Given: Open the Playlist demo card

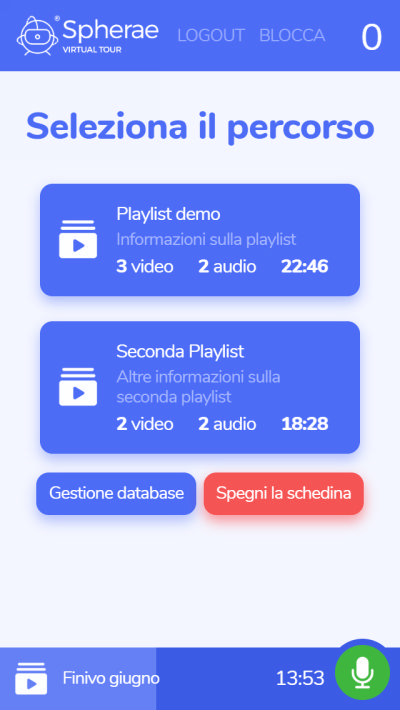Looking at the screenshot, I should [200, 240].
